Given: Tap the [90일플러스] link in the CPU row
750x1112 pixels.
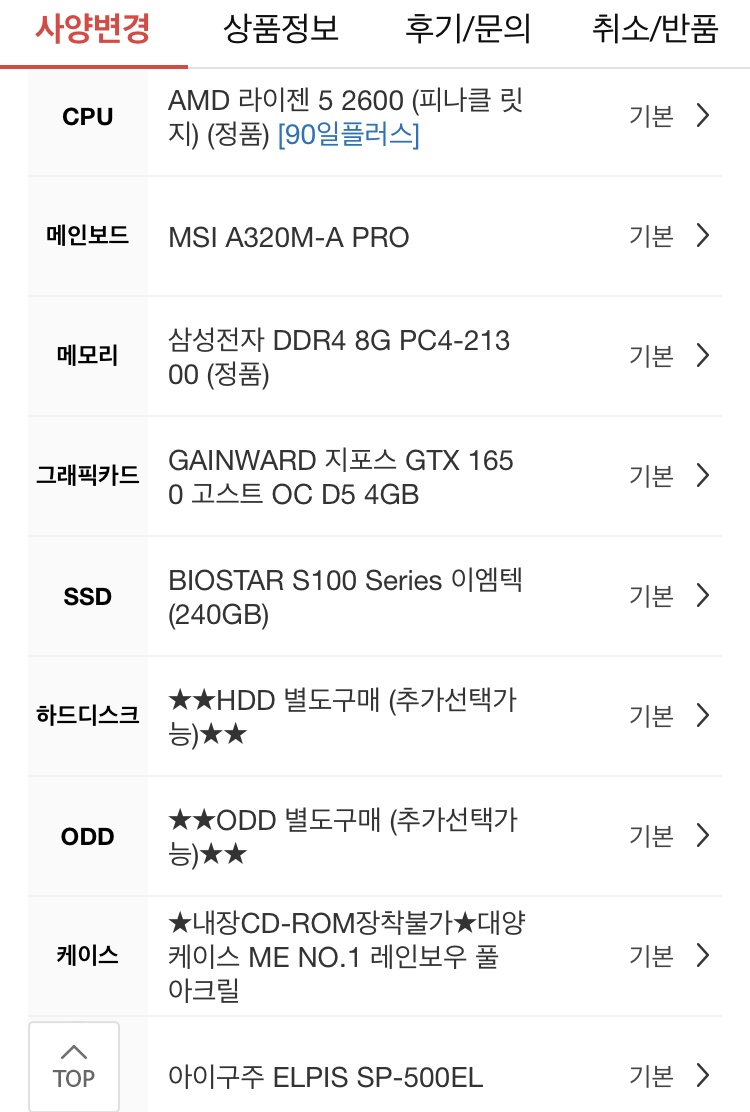Looking at the screenshot, I should (x=348, y=136).
